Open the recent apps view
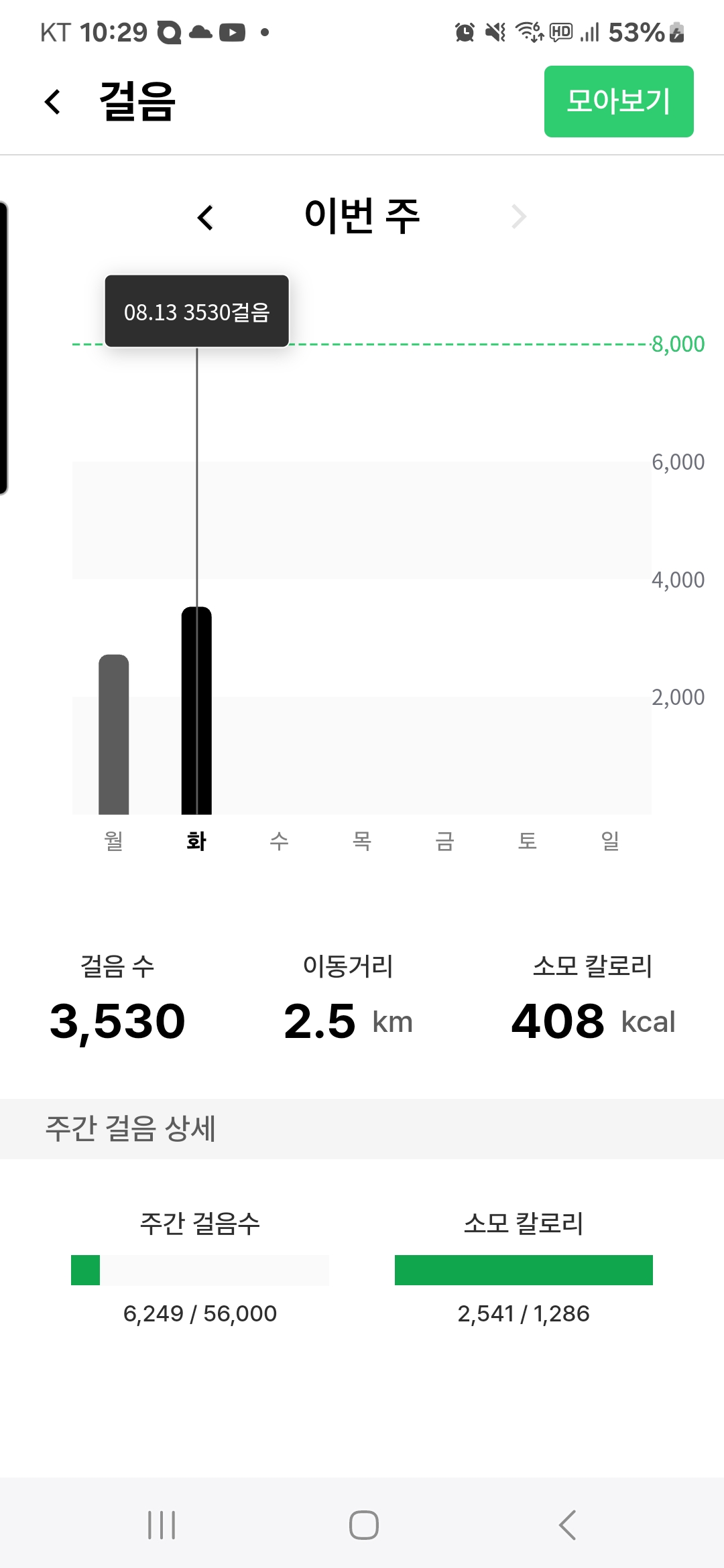The height and width of the screenshot is (1568, 724). (161, 1525)
